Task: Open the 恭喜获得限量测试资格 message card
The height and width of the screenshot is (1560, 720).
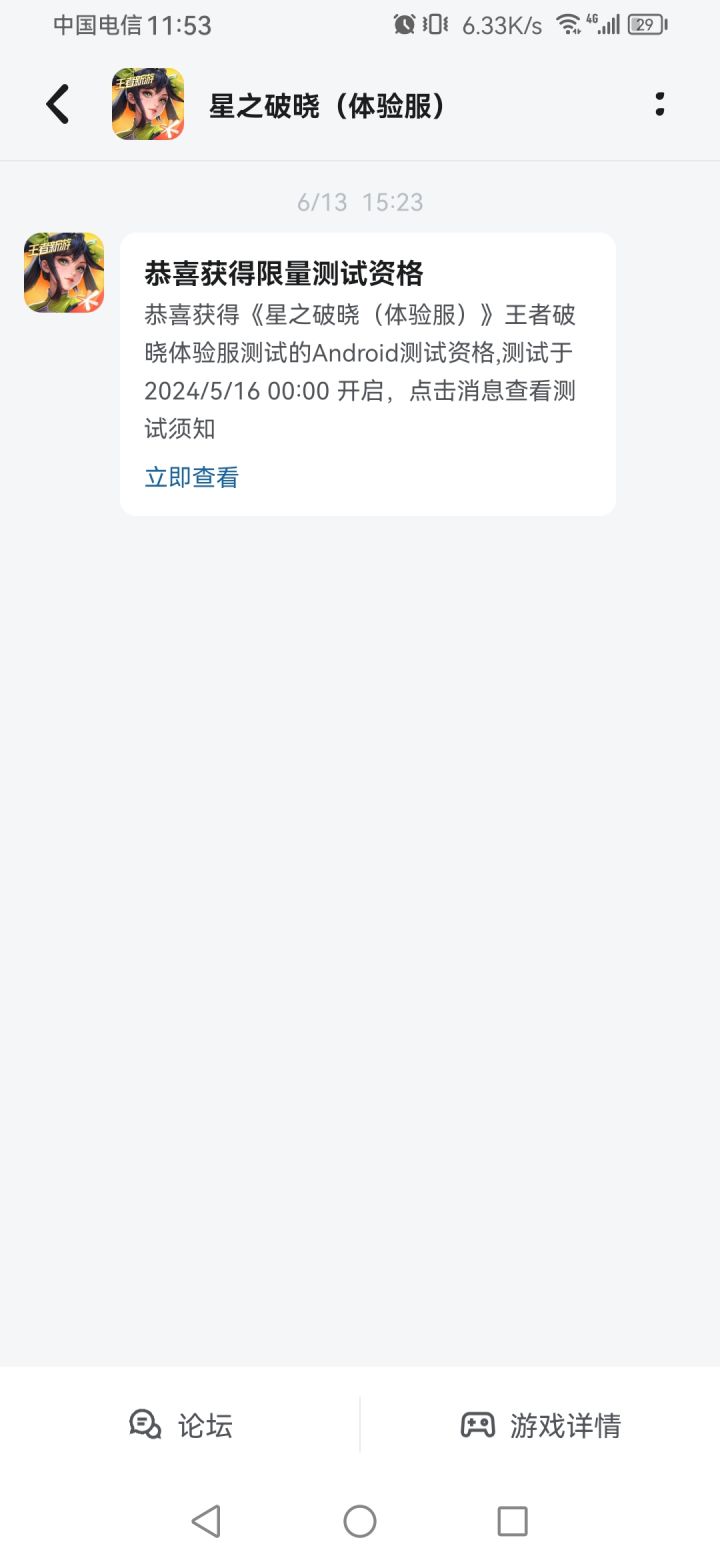Action: point(368,374)
